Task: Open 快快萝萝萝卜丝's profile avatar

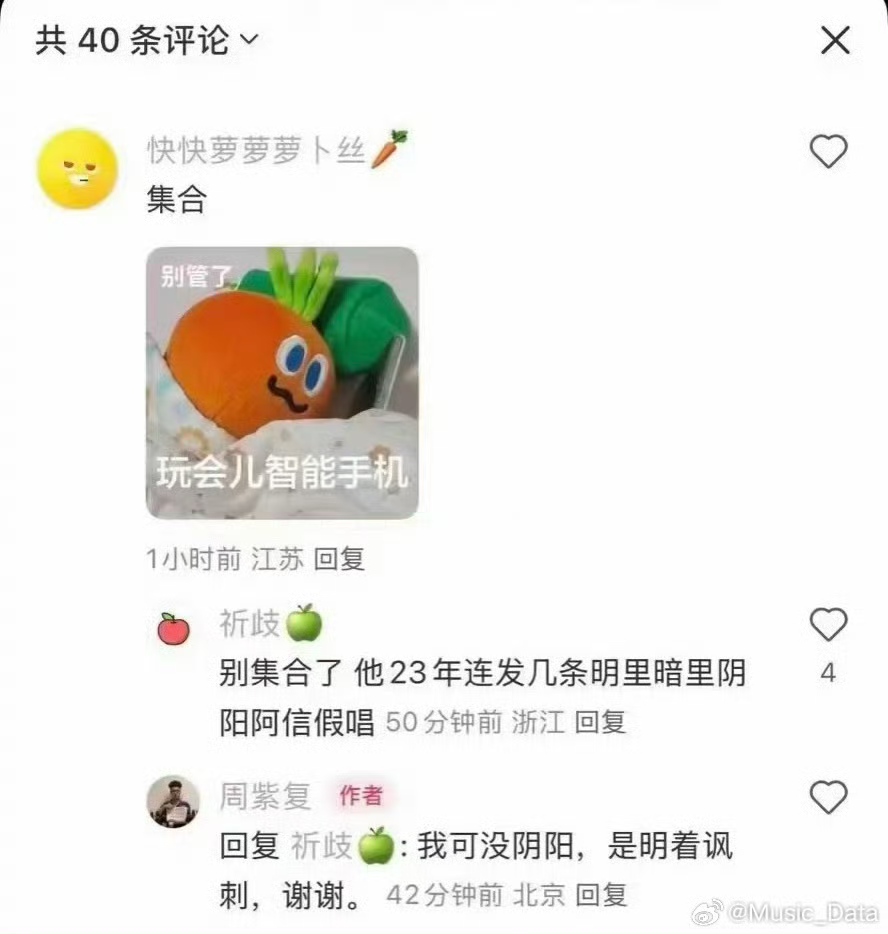Action: pyautogui.click(x=77, y=168)
